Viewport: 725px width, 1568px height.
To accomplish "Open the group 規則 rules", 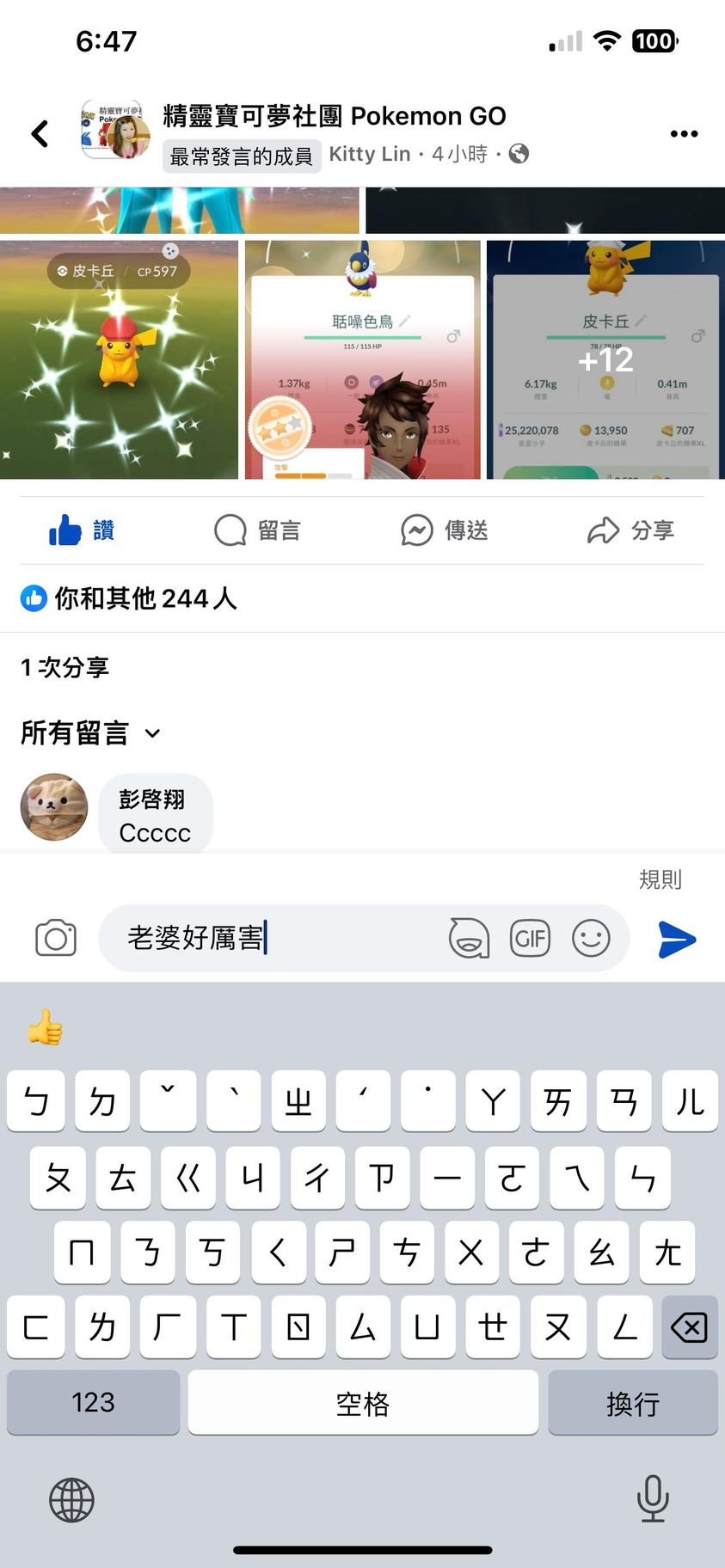I will 660,879.
